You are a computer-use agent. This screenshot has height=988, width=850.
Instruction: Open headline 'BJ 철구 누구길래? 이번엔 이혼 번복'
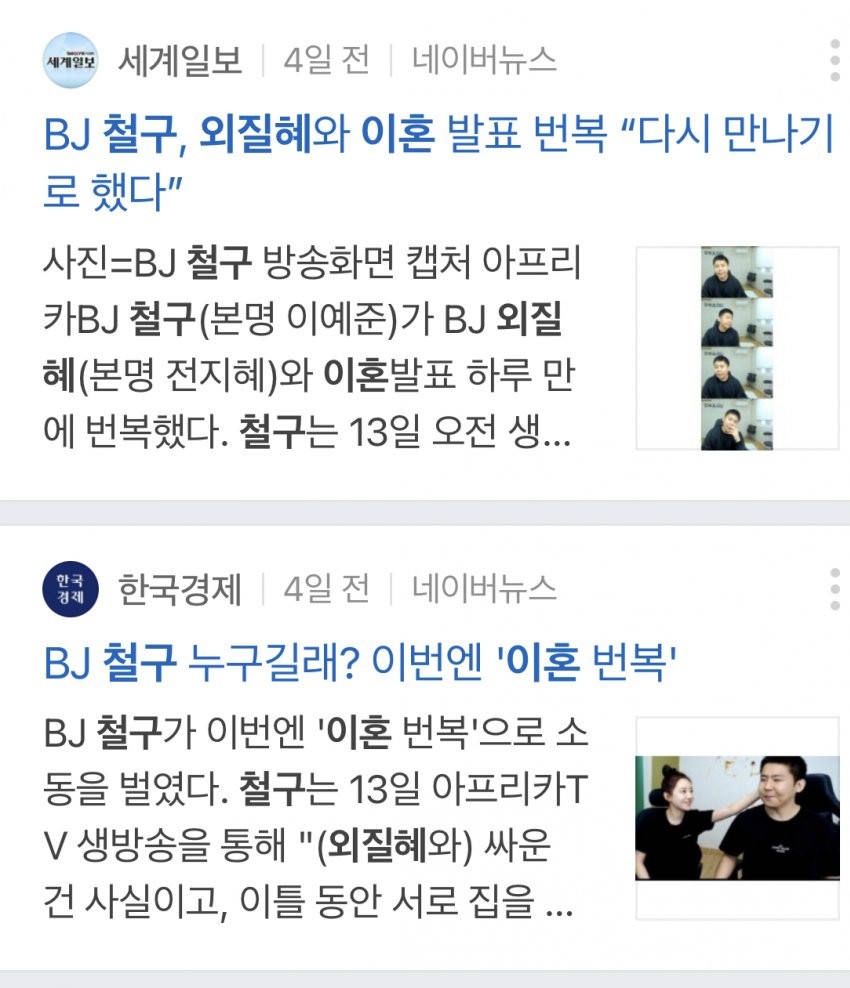point(362,662)
